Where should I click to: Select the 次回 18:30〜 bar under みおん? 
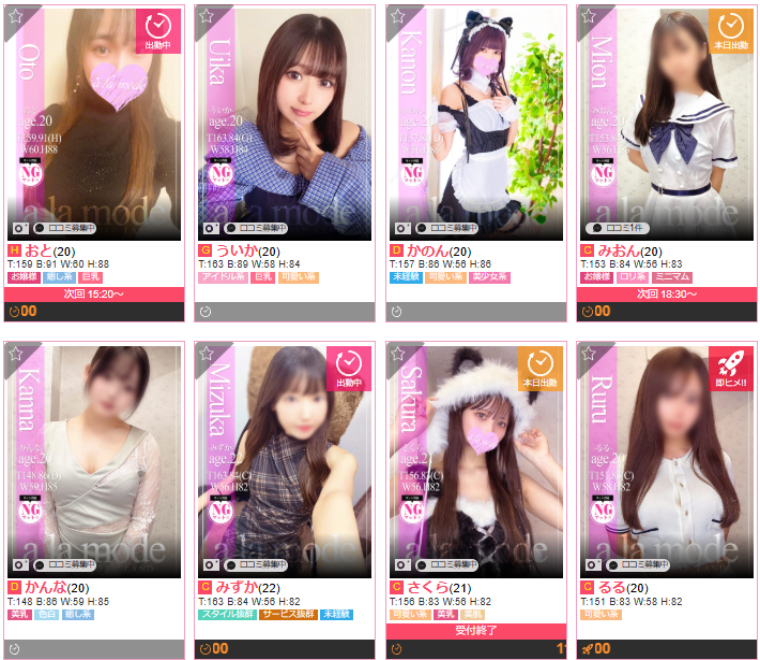coord(667,294)
